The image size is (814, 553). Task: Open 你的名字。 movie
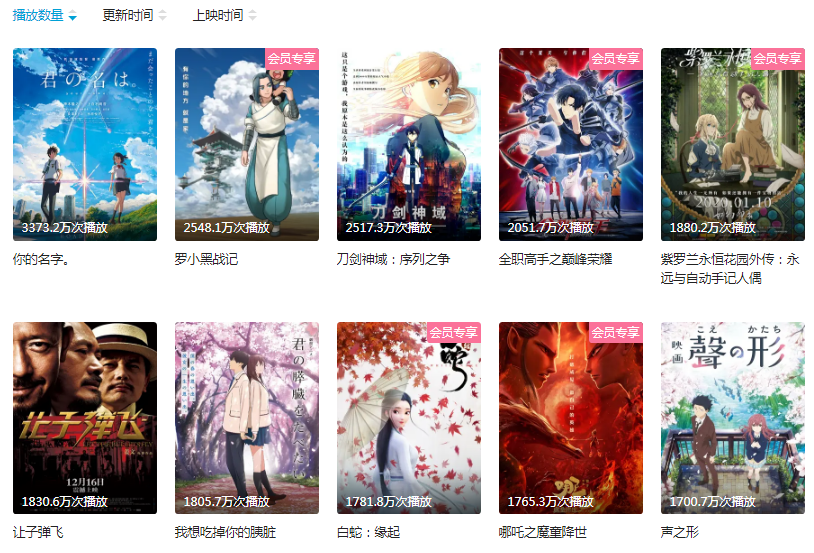pyautogui.click(x=85, y=144)
